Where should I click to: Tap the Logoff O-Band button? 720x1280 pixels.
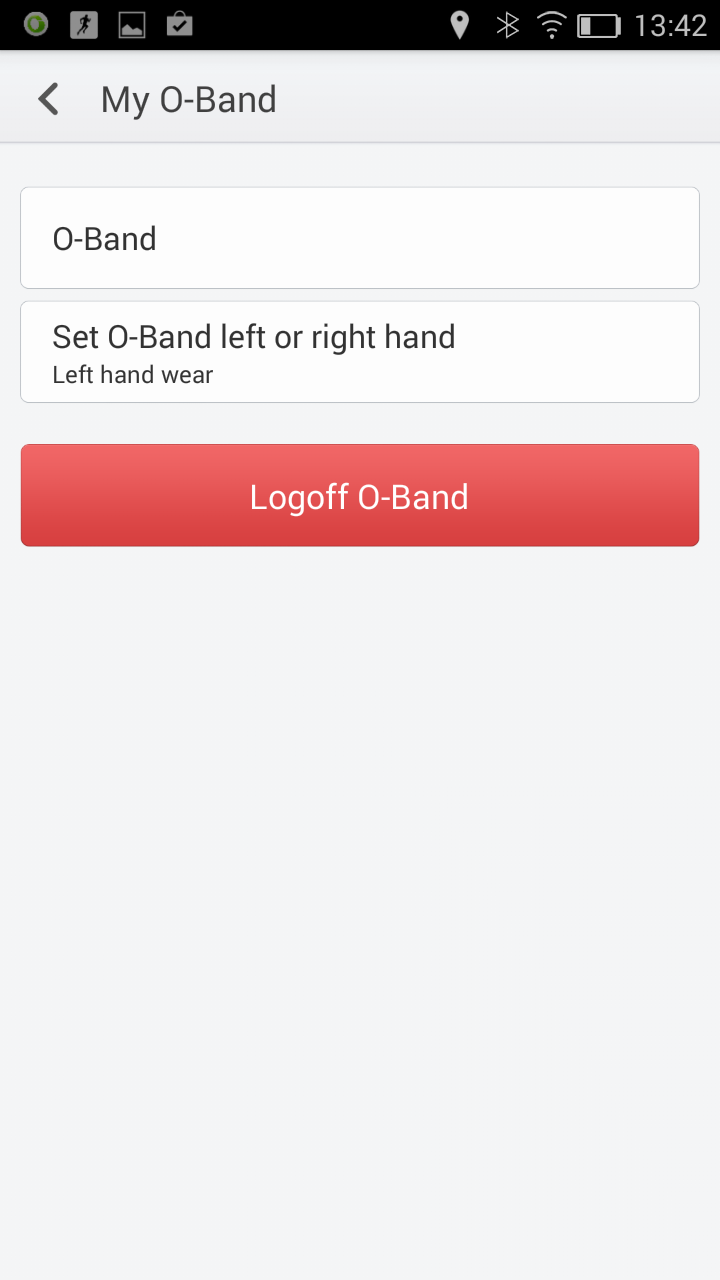coord(359,496)
